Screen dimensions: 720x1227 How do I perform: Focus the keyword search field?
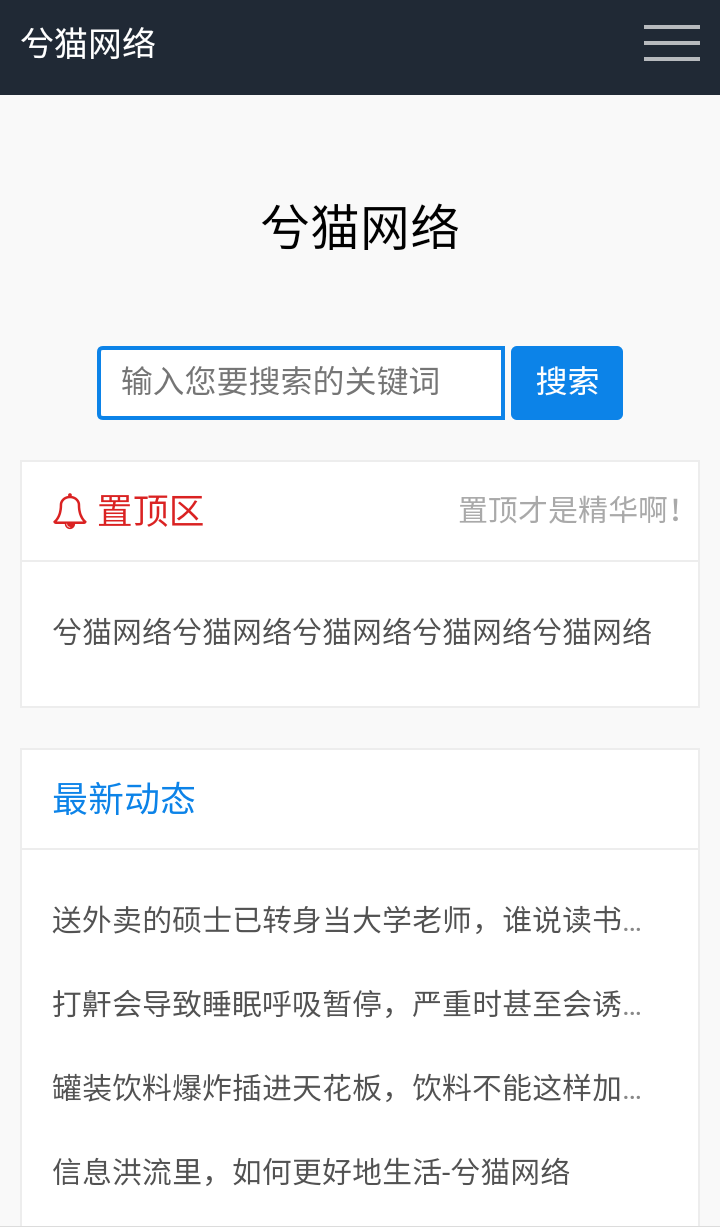coord(301,383)
